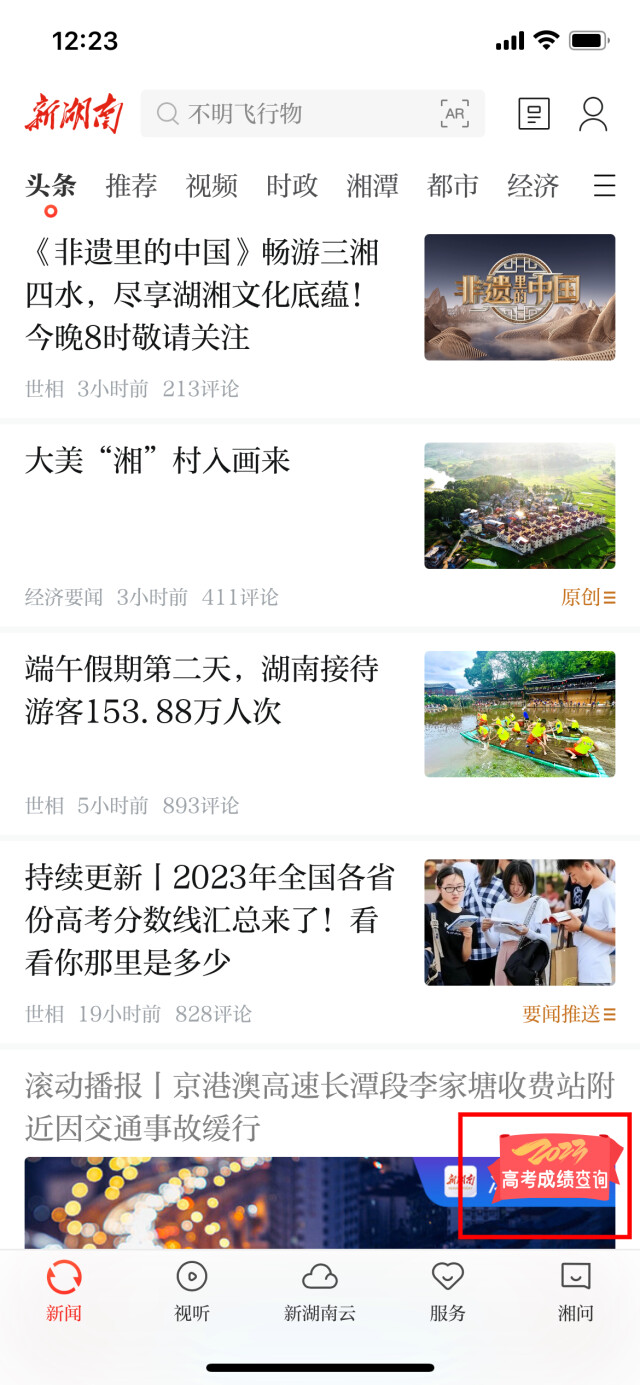Open the 新湖南云 bottom tab
640x1385 pixels.
(x=320, y=1290)
